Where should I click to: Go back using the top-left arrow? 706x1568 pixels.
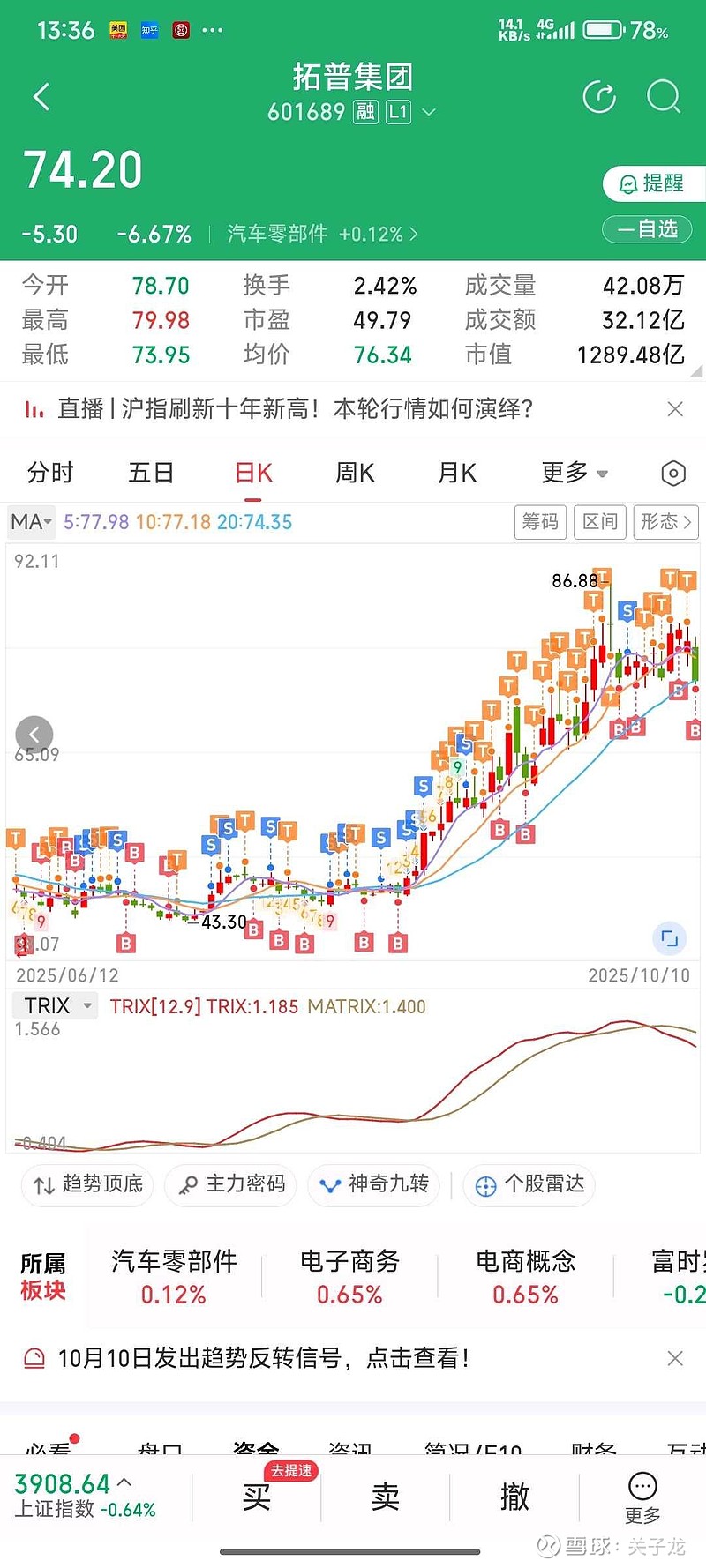click(x=41, y=96)
